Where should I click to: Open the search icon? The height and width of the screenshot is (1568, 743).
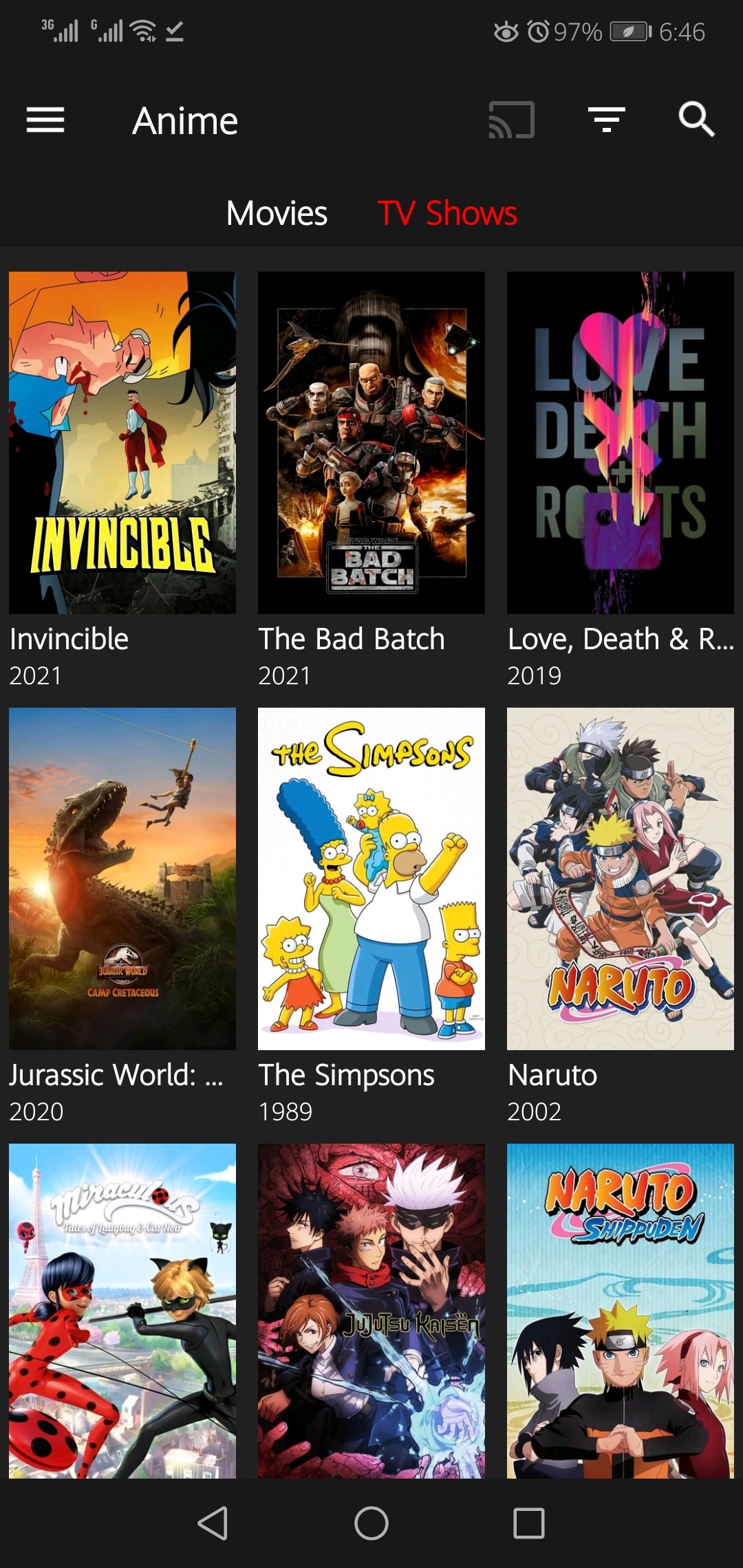tap(696, 120)
